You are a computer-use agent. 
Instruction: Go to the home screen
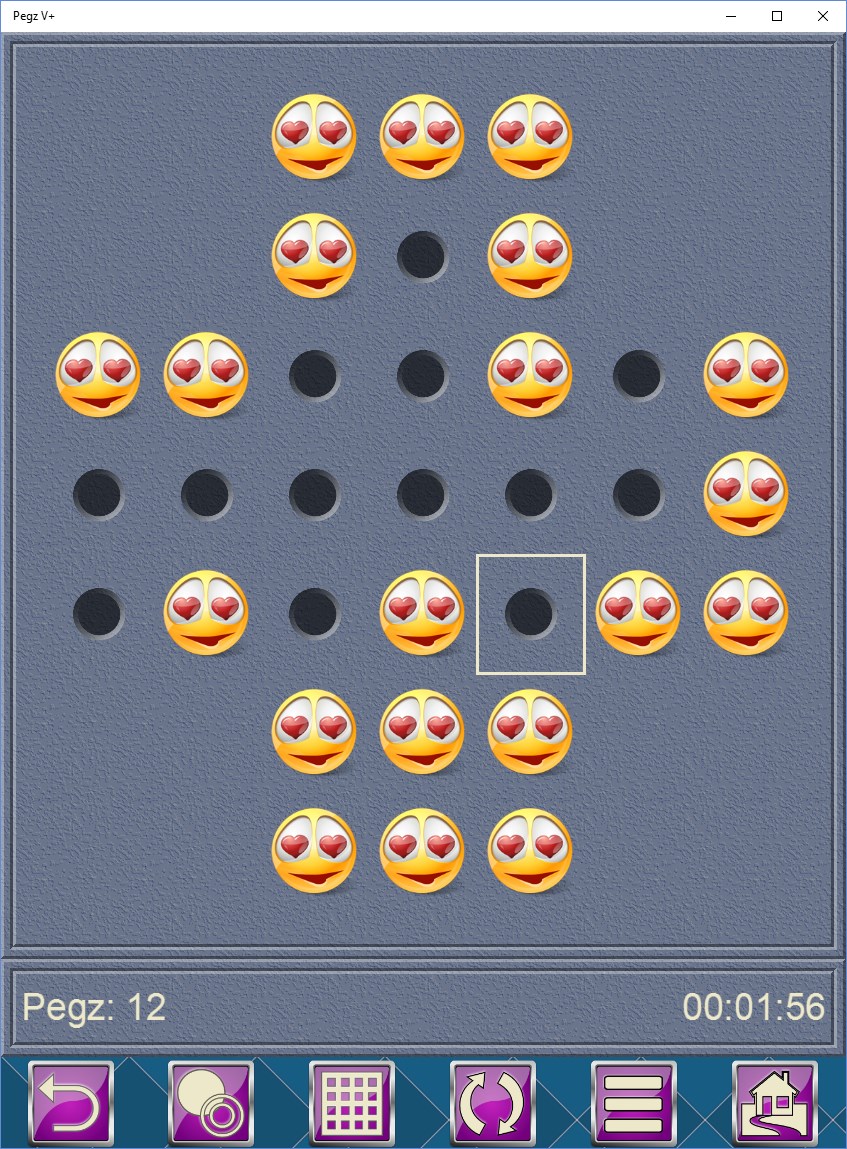pyautogui.click(x=775, y=1103)
